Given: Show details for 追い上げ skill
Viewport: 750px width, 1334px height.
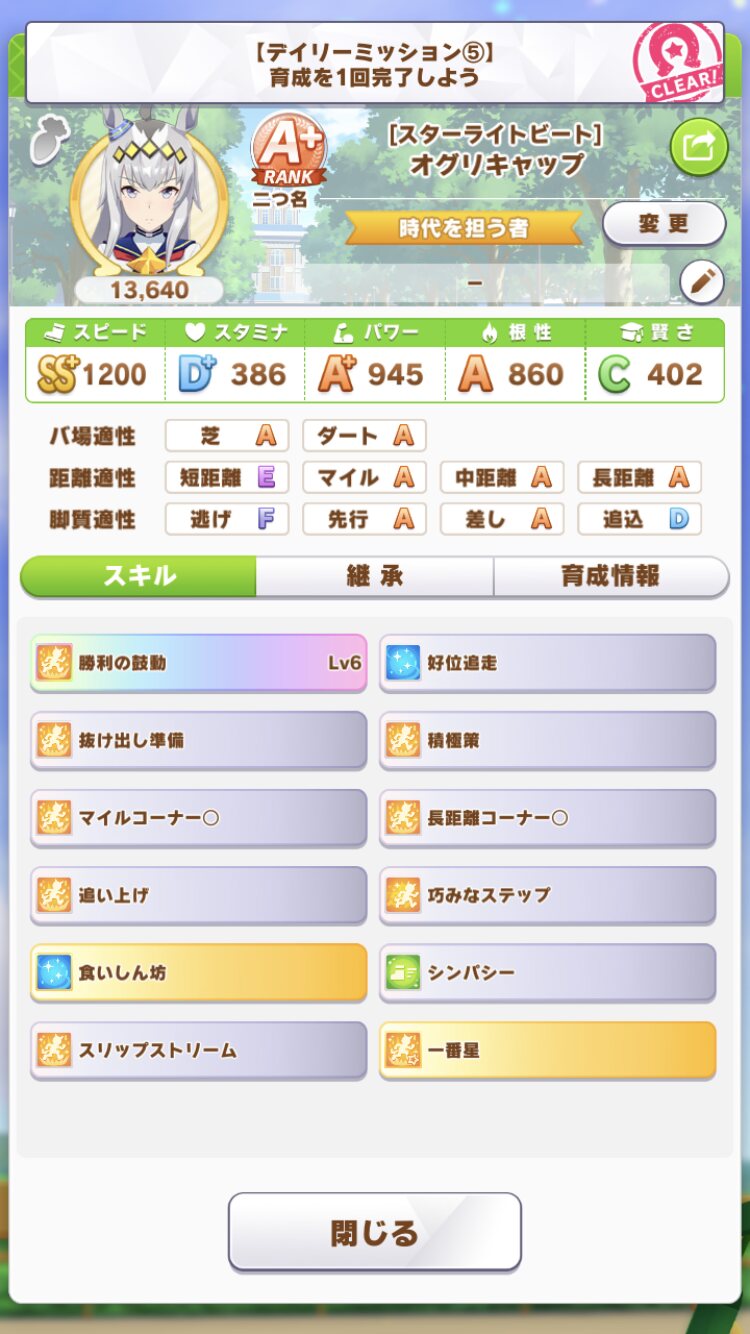Looking at the screenshot, I should coord(199,895).
